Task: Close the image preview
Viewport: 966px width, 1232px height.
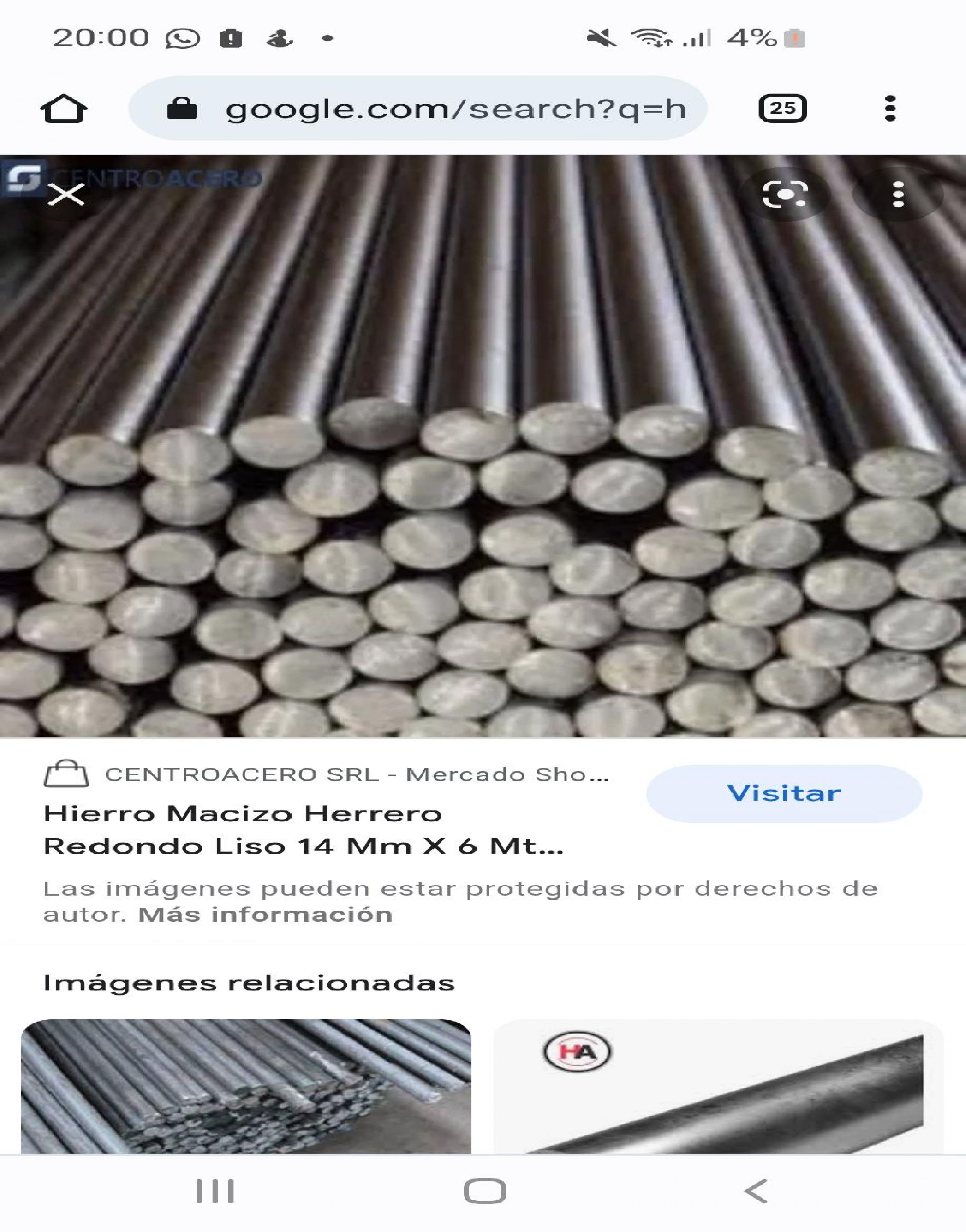Action: point(66,195)
